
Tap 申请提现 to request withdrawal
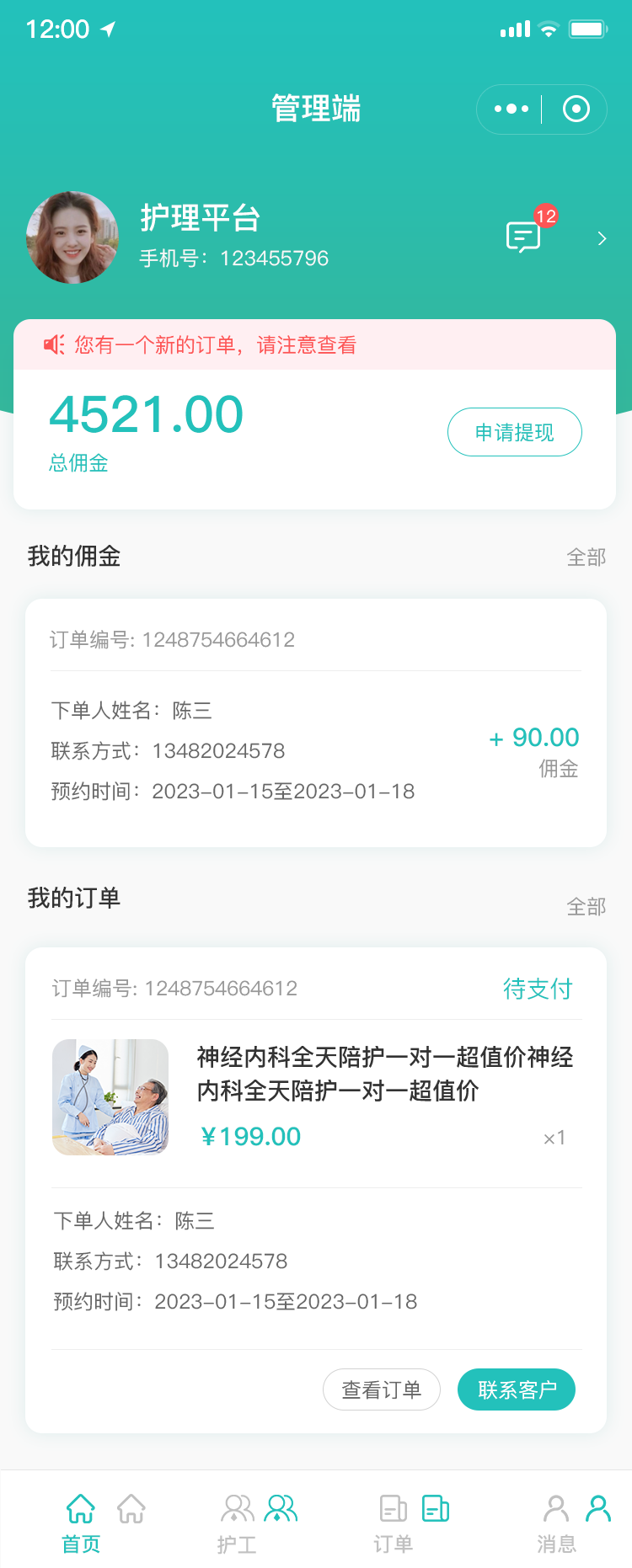point(514,433)
